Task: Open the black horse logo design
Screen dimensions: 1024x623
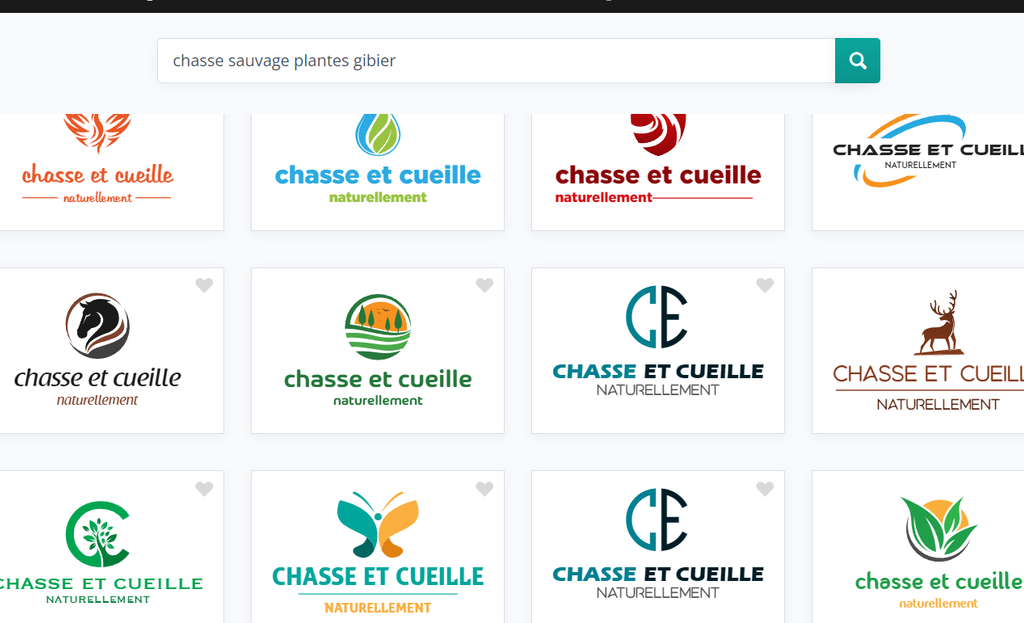Action: point(98,350)
